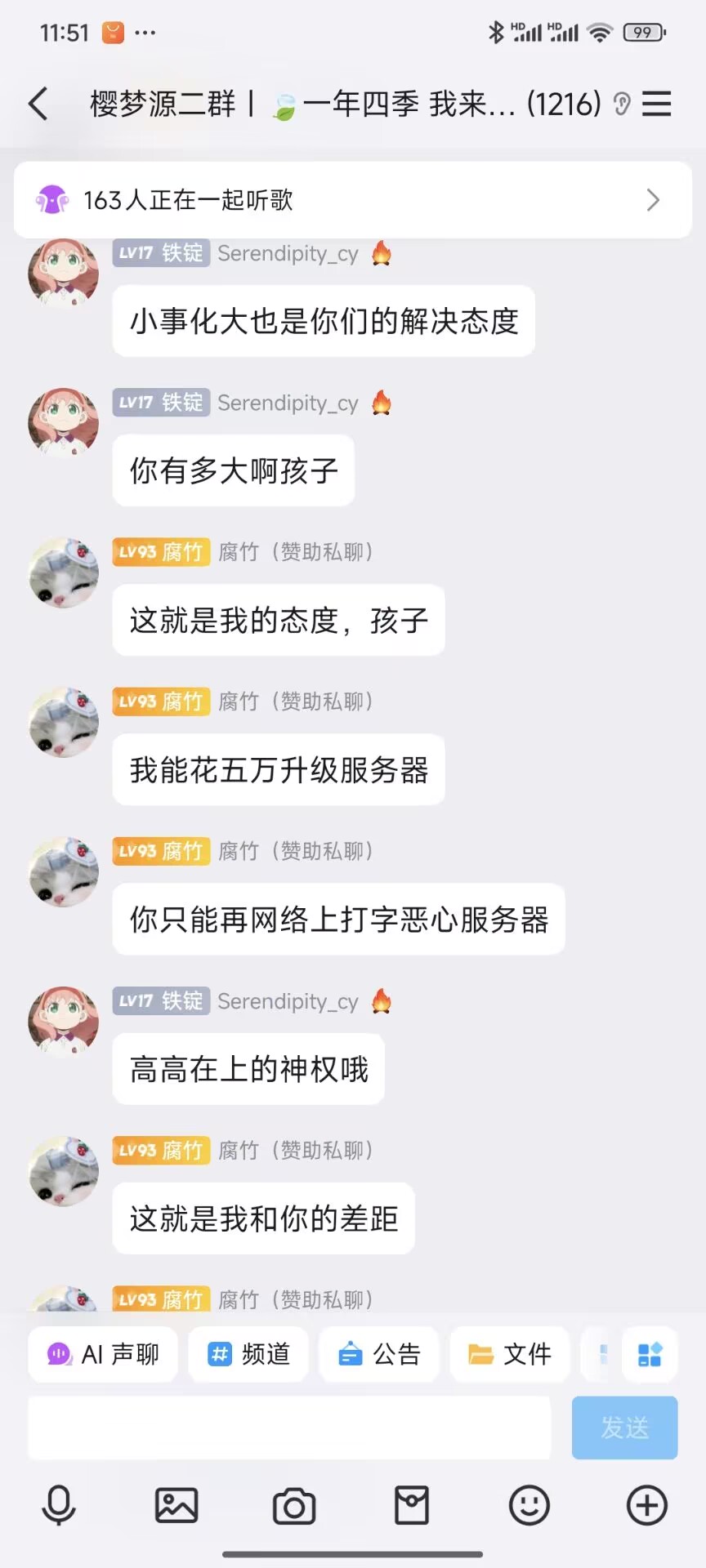The width and height of the screenshot is (706, 1568).
Task: Open the red envelope icon
Action: 412,1505
